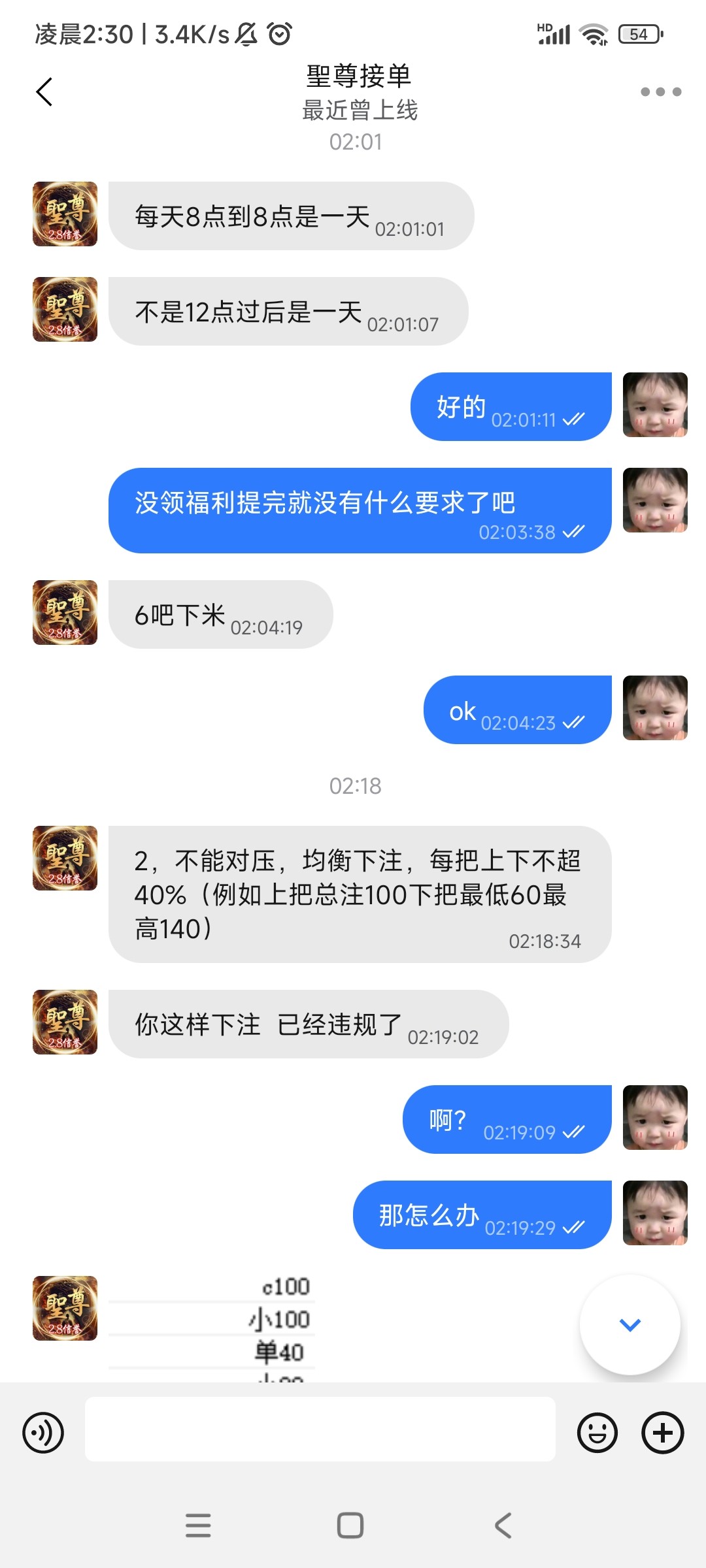Open the 聖尊接单 chat header
Image resolution: width=706 pixels, height=1568 pixels.
pos(358,91)
